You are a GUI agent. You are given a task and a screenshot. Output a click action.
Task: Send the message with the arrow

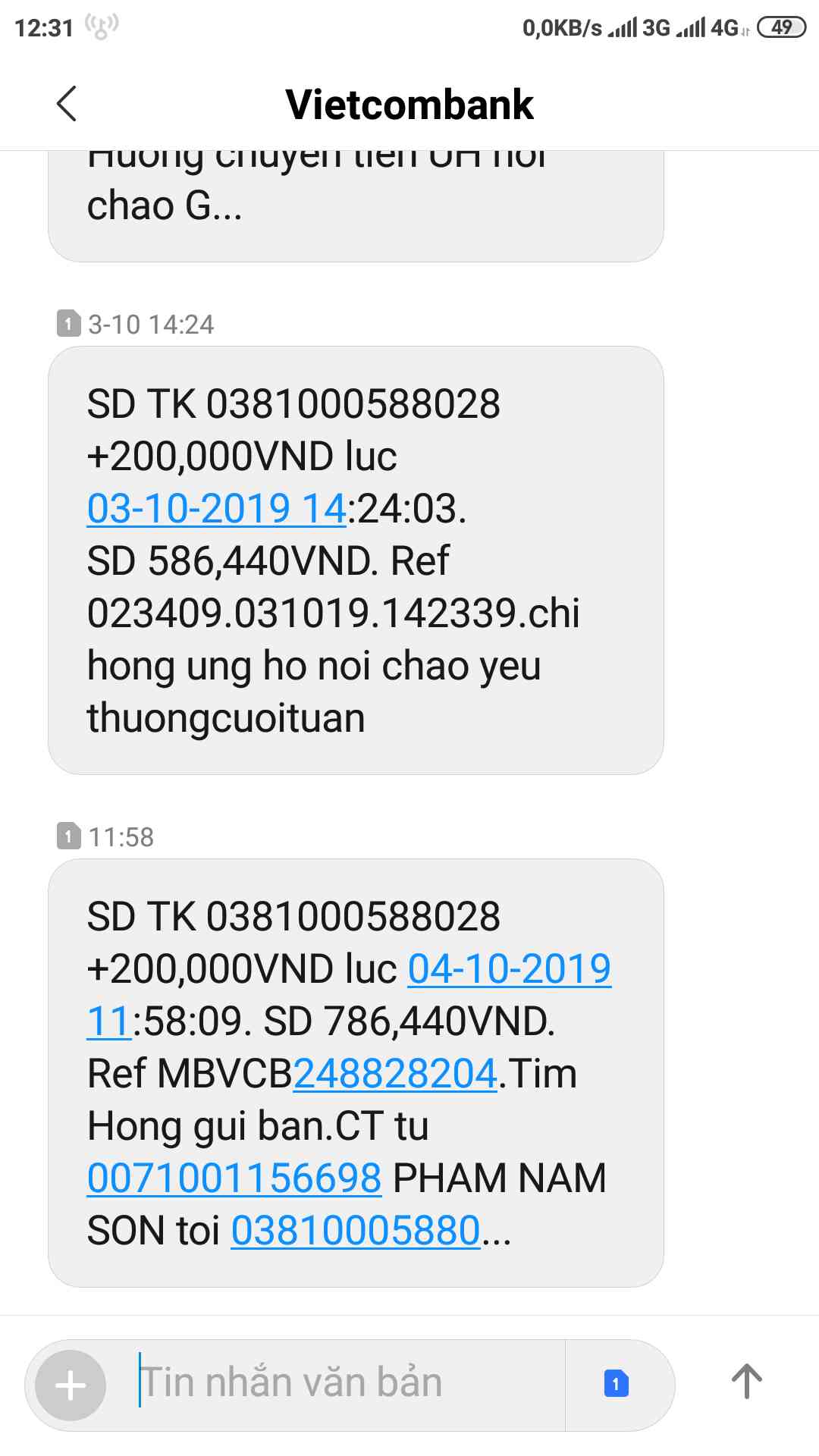click(x=746, y=1382)
